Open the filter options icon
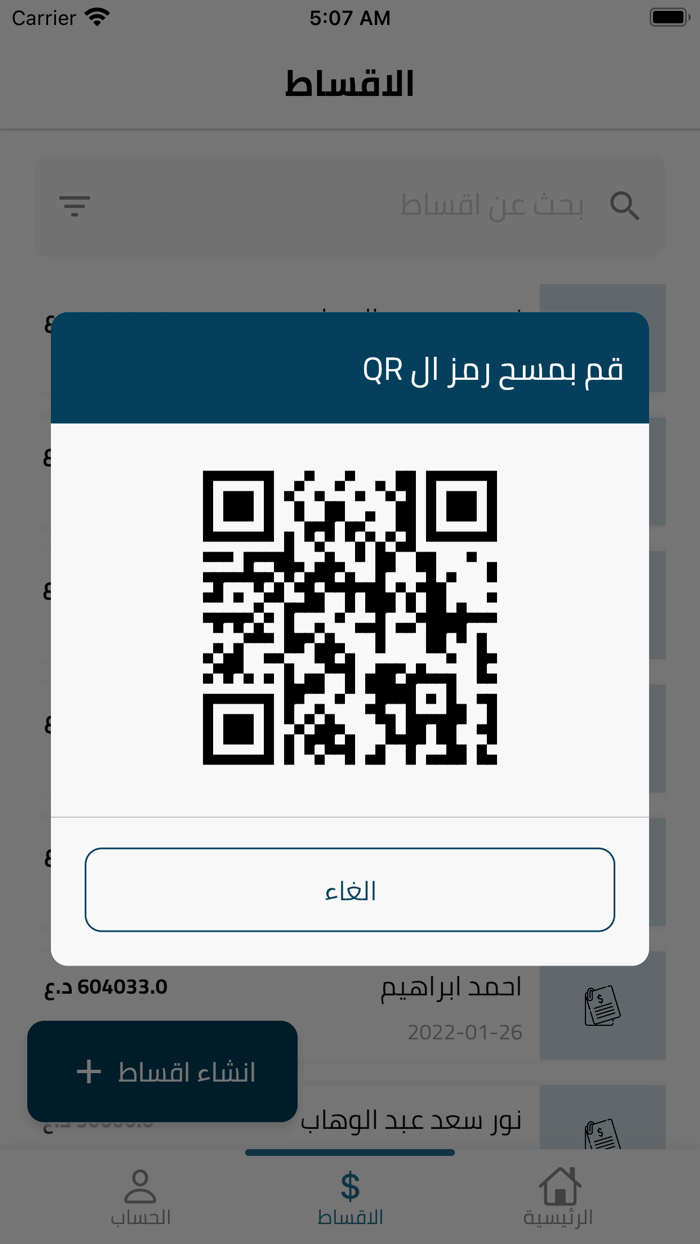Image resolution: width=700 pixels, height=1244 pixels. click(75, 206)
